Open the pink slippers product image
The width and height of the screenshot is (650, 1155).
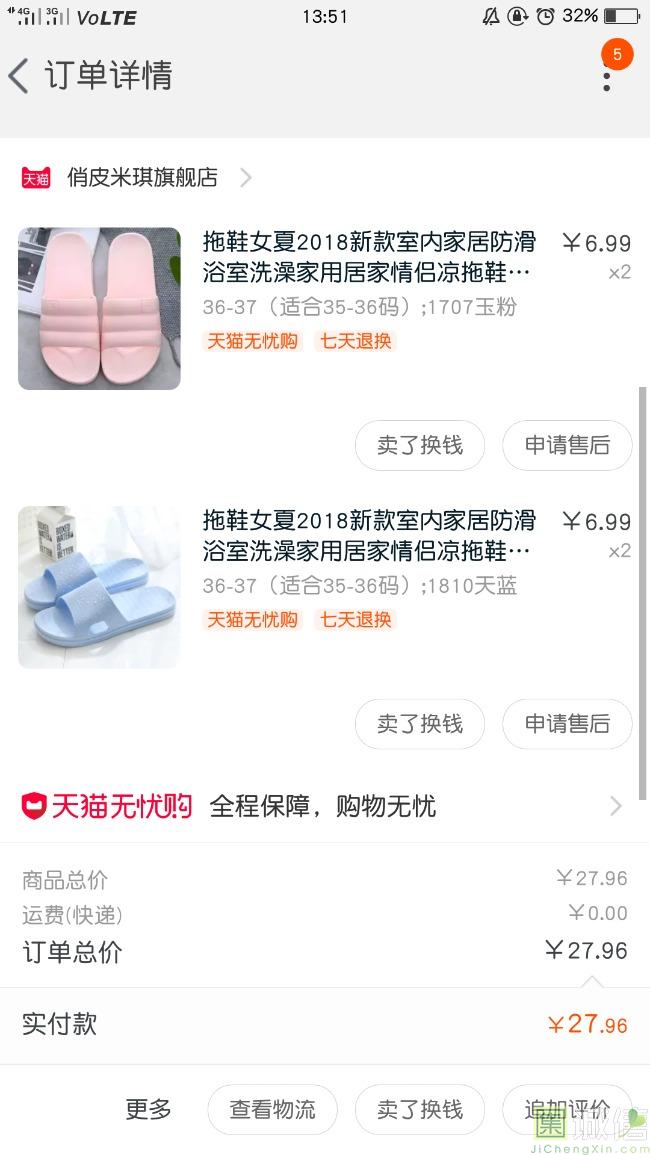tap(99, 308)
